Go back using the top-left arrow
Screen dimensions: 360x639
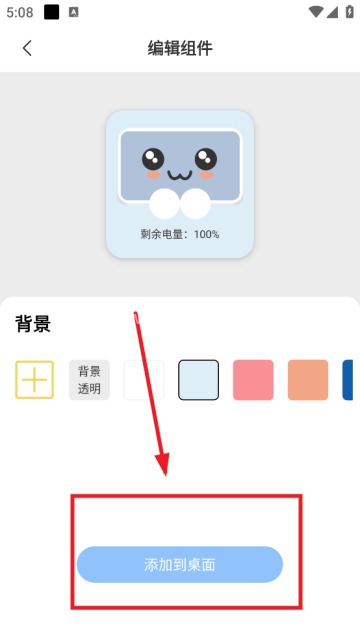[x=27, y=48]
